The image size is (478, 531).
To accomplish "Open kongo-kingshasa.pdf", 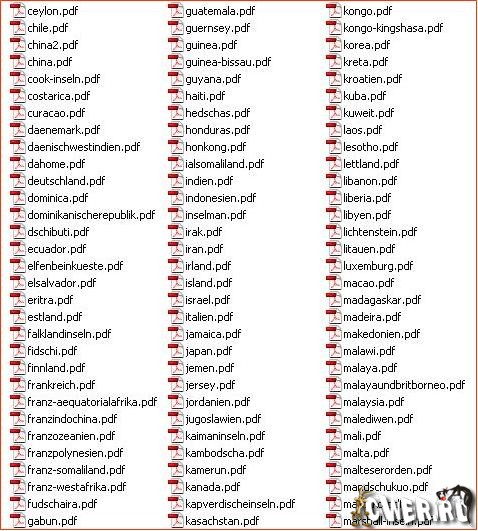I will pos(385,28).
